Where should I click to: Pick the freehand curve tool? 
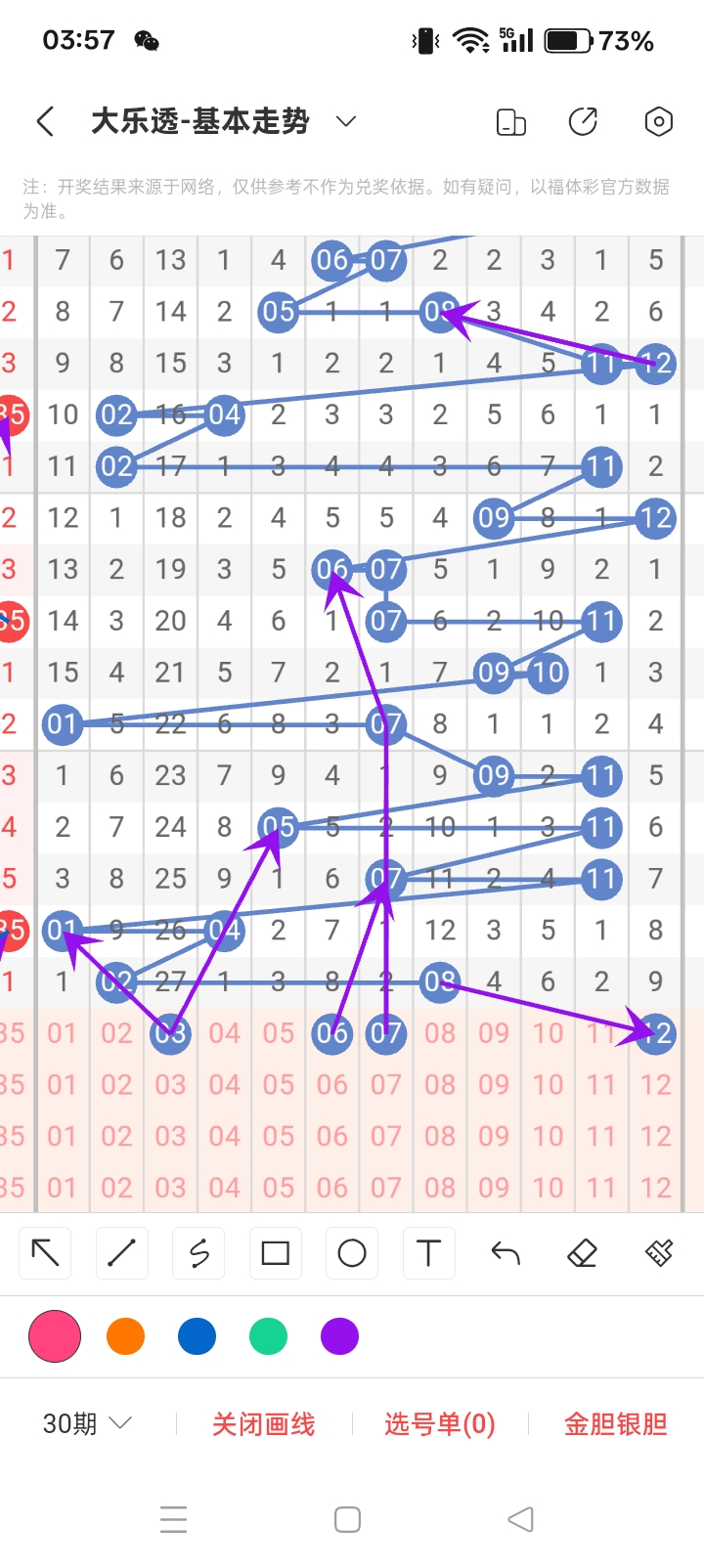[x=198, y=1252]
